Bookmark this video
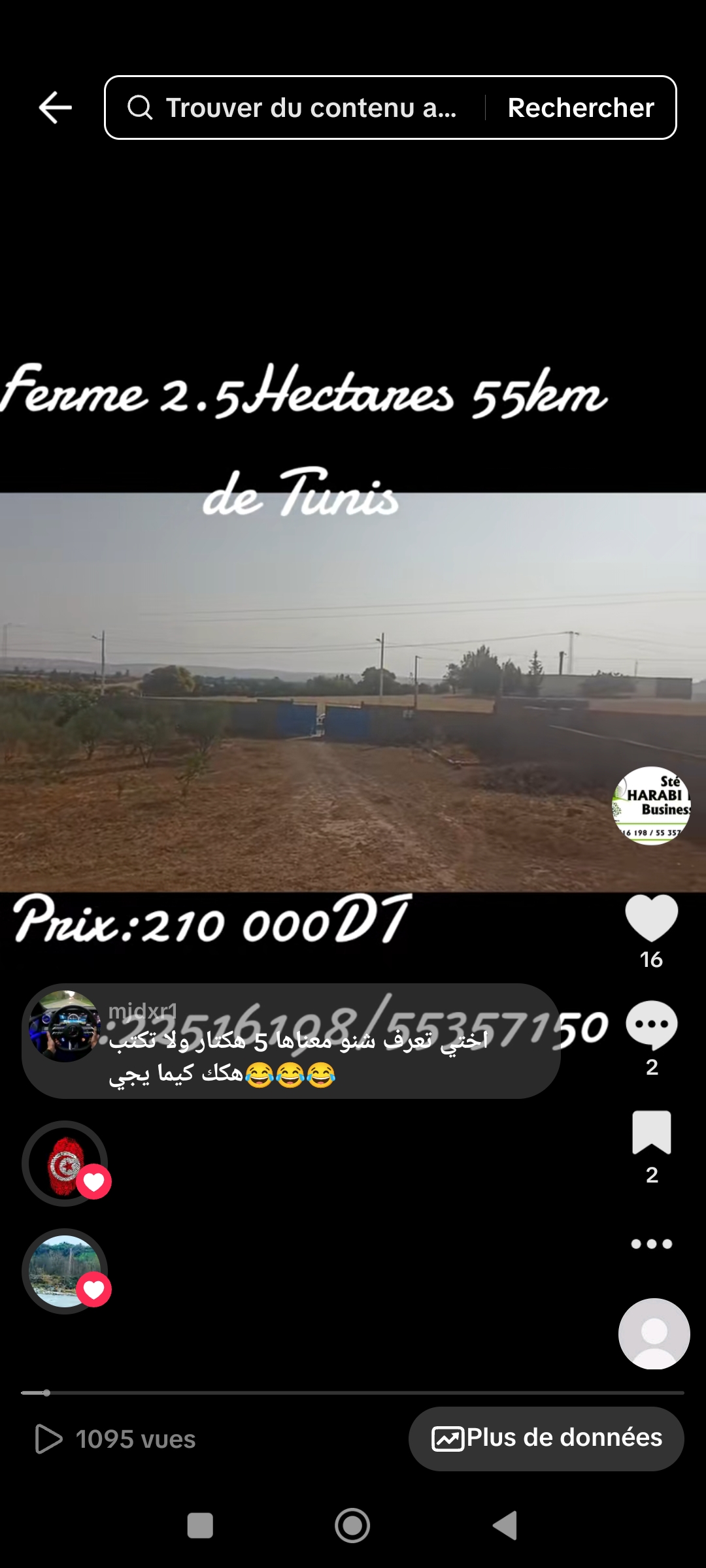 click(x=651, y=1134)
